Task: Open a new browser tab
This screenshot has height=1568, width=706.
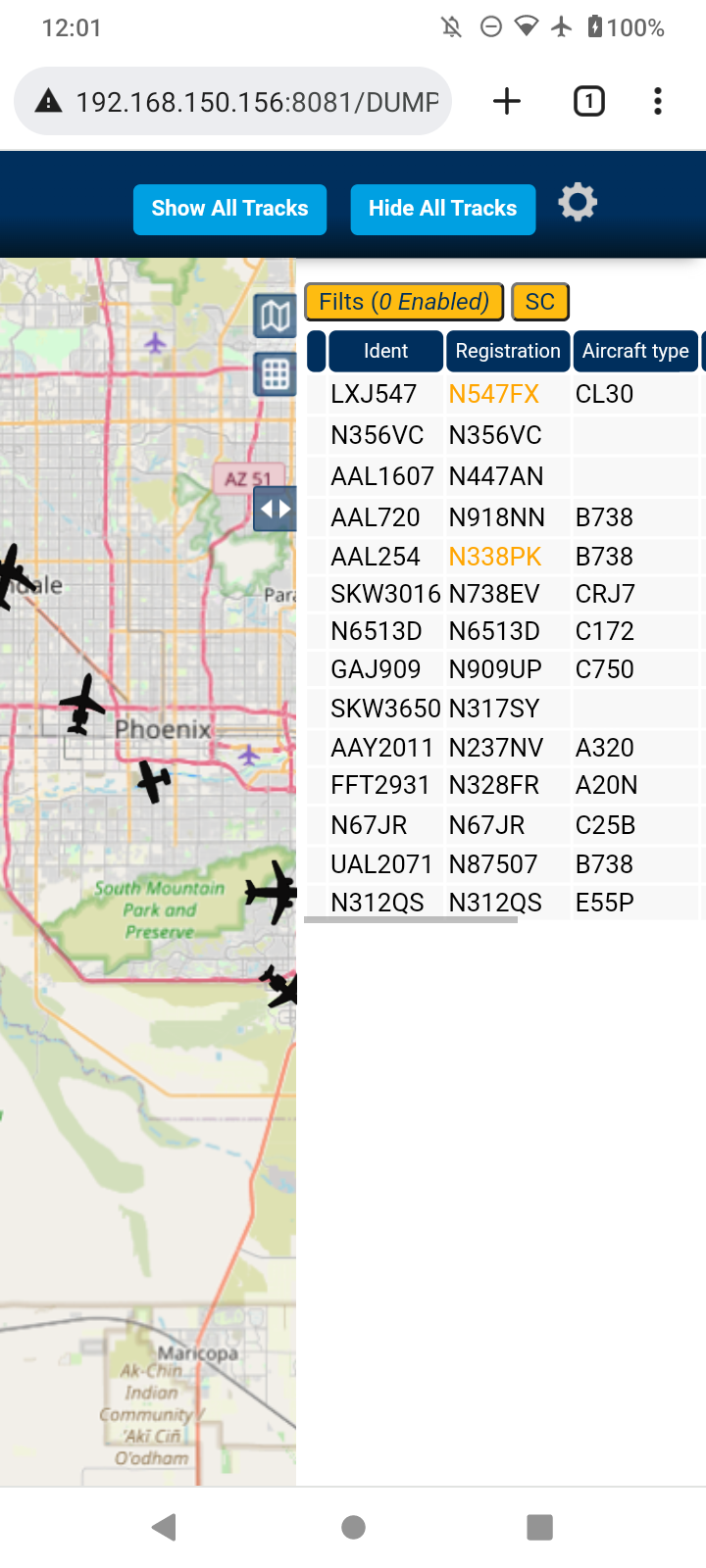Action: [507, 101]
